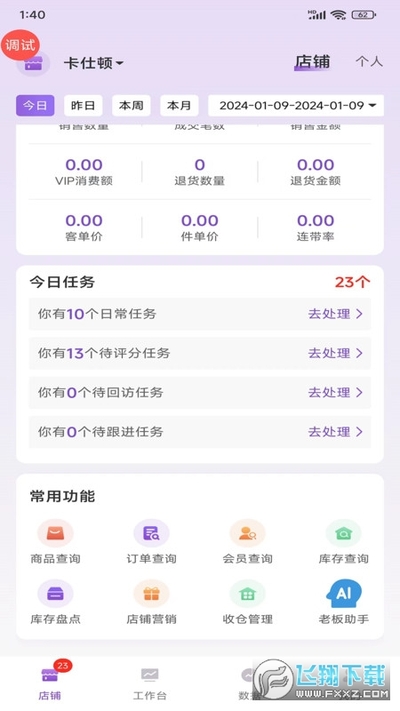This screenshot has width=400, height=711.
Task: Open 收仓管理
Action: pyautogui.click(x=248, y=603)
